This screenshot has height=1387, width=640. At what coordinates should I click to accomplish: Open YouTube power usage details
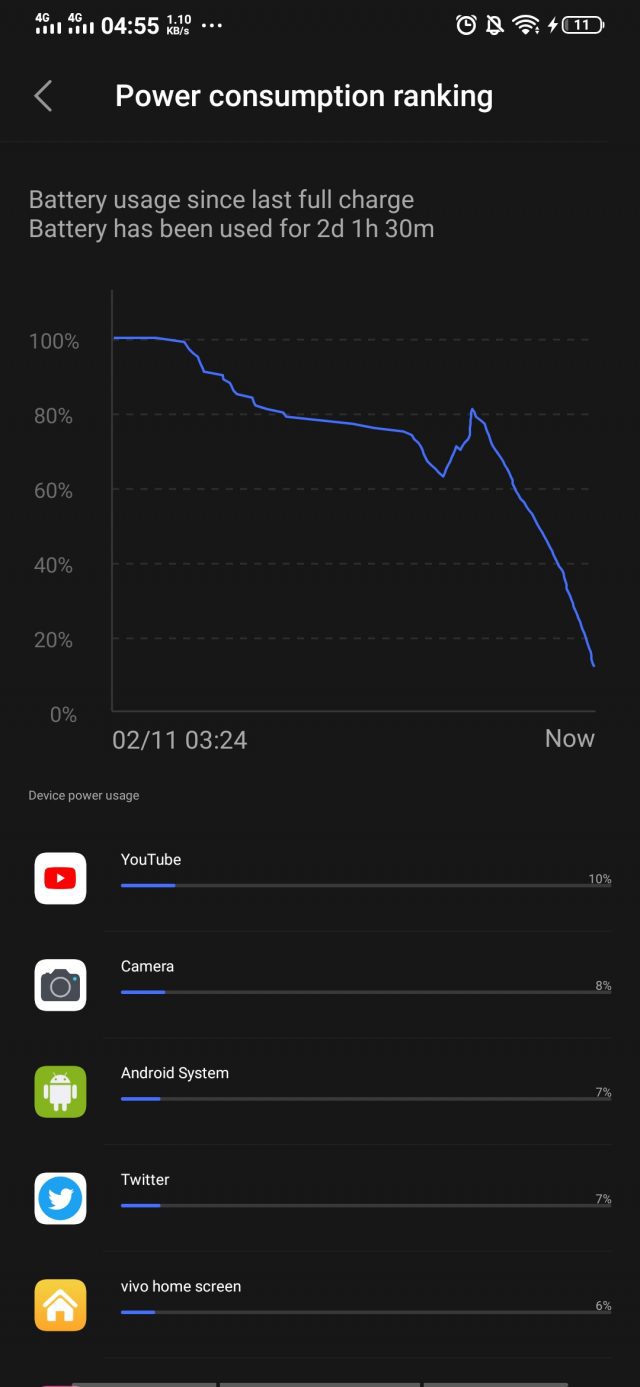tap(320, 878)
